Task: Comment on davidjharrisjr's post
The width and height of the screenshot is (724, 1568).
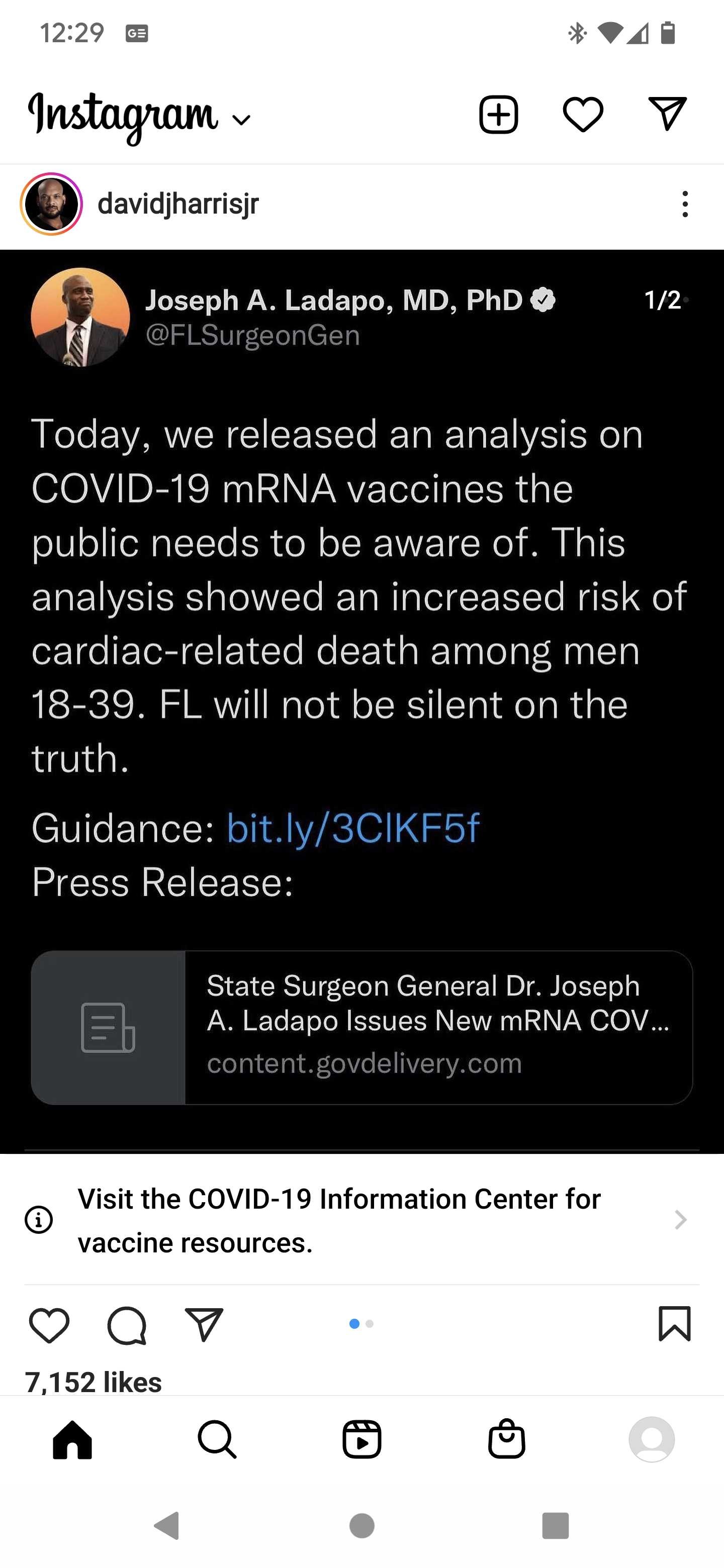Action: click(127, 1325)
